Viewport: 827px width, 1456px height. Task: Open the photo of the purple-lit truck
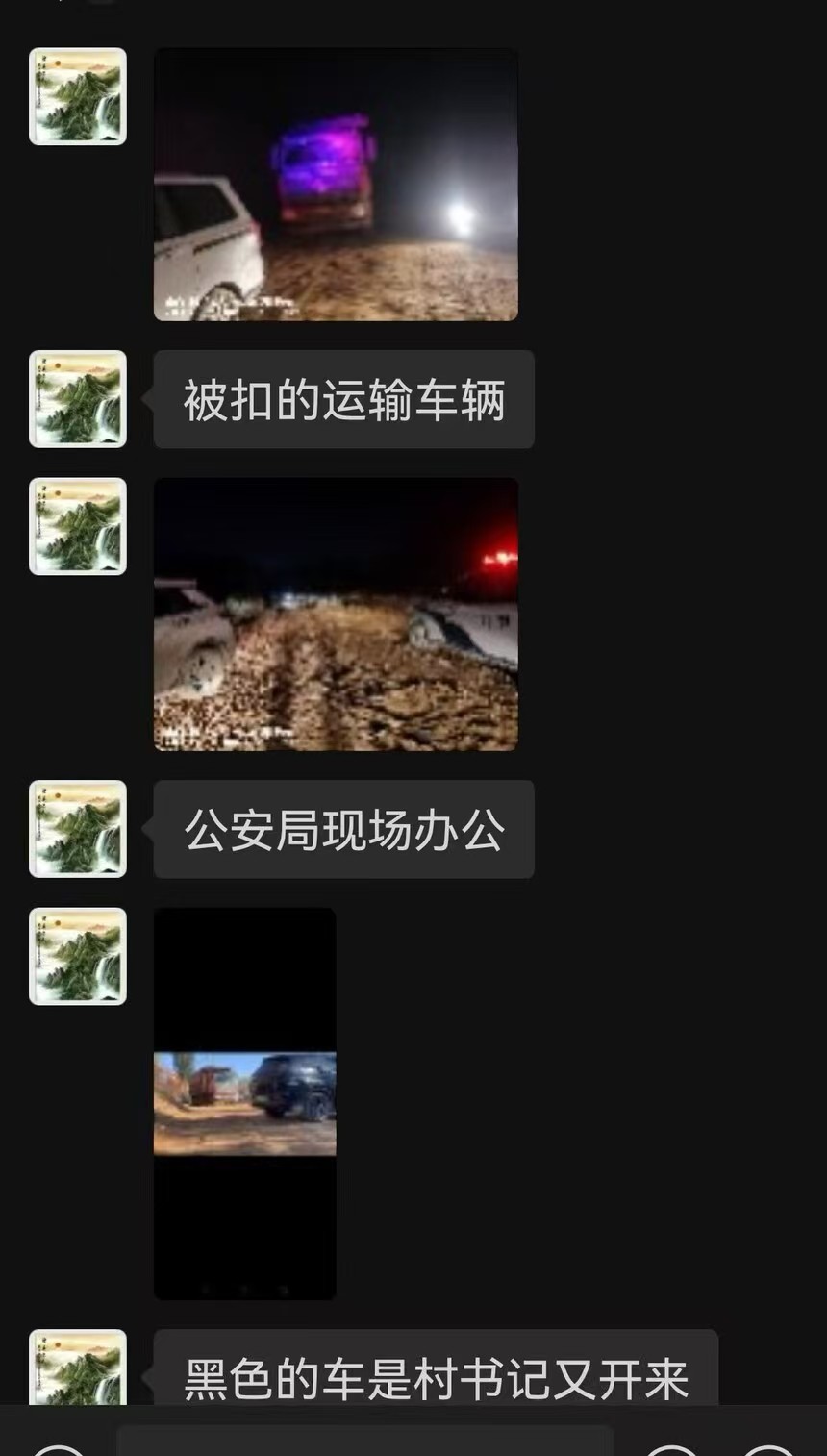click(336, 184)
